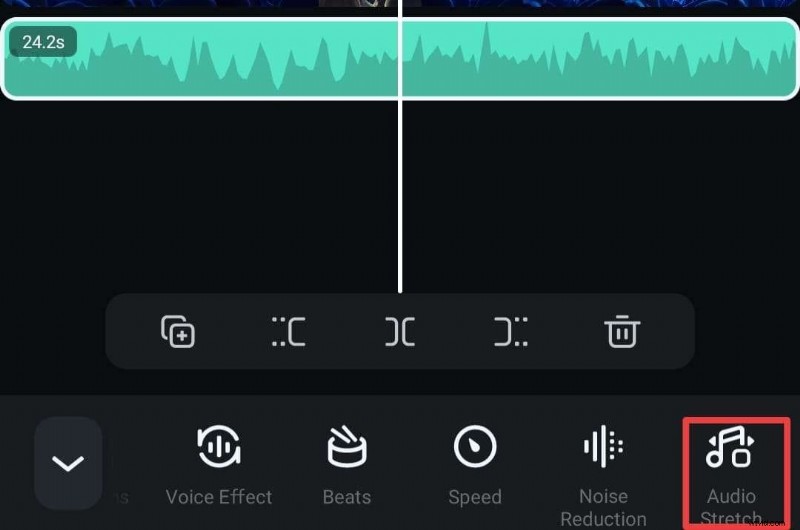Screen dimensions: 800x530
Task: Adjust audio Speed
Action: pos(475,465)
